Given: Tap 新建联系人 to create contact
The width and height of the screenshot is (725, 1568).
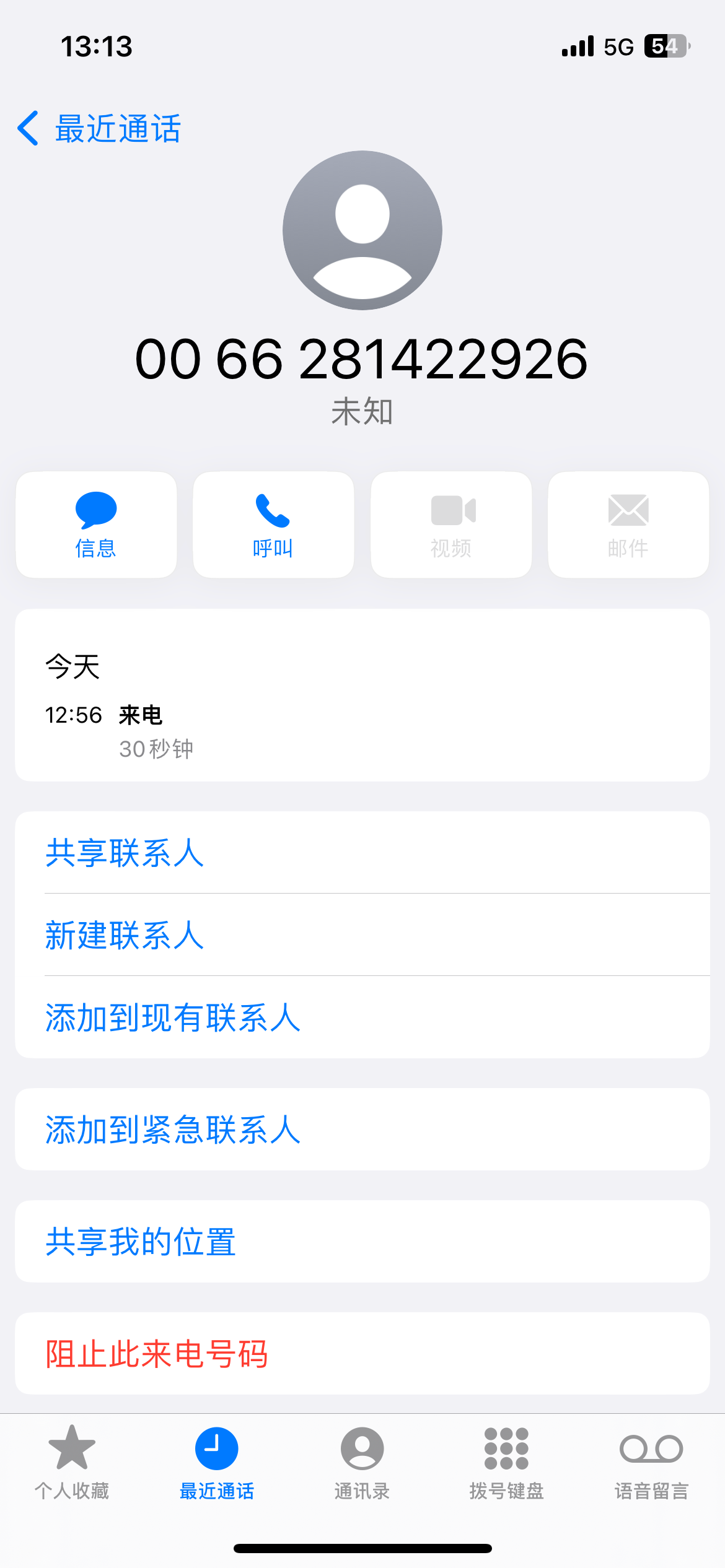Looking at the screenshot, I should (124, 936).
